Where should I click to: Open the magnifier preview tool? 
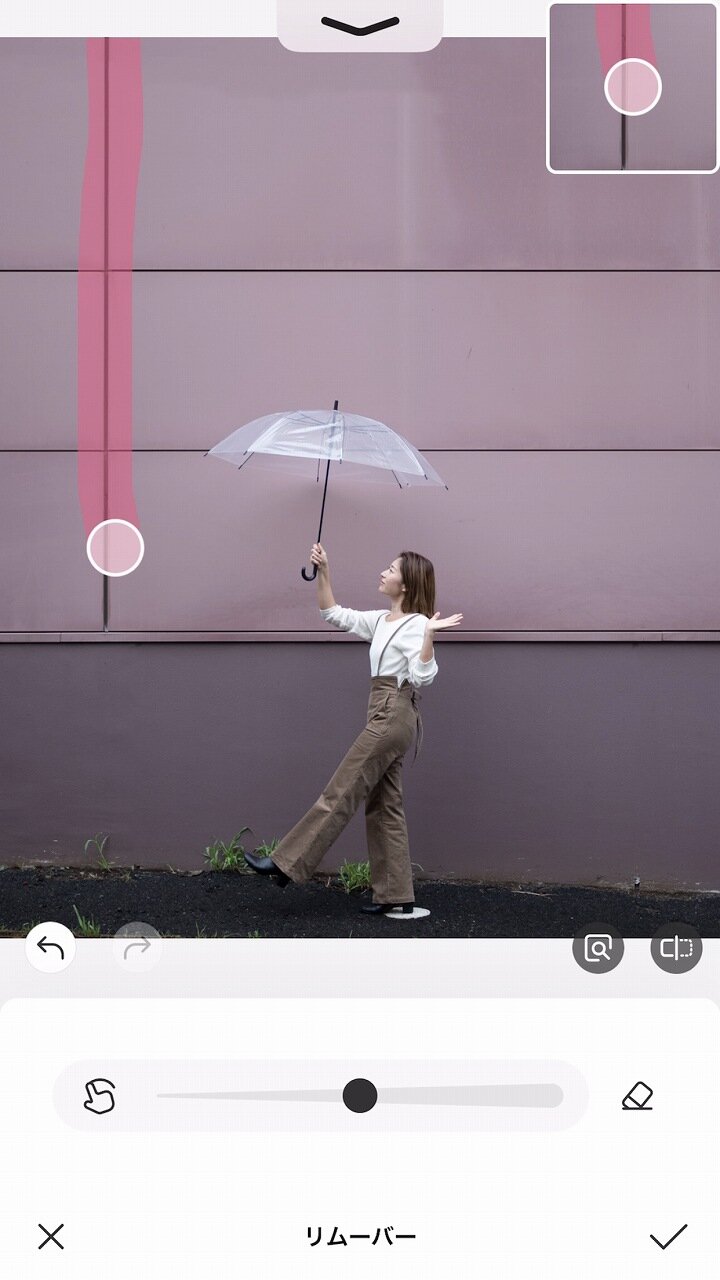coord(598,947)
